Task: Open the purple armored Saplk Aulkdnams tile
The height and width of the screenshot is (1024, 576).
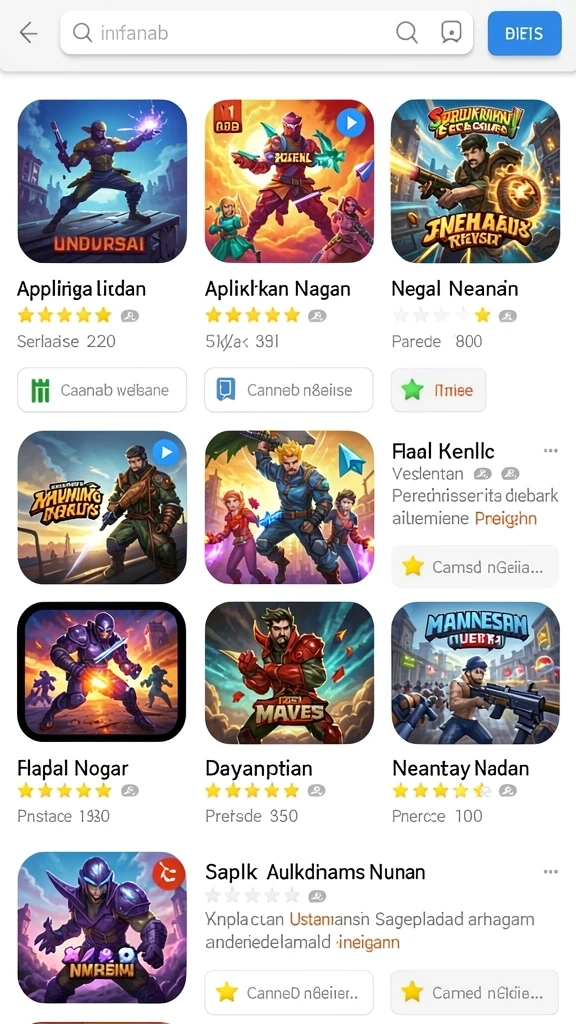Action: [102, 927]
